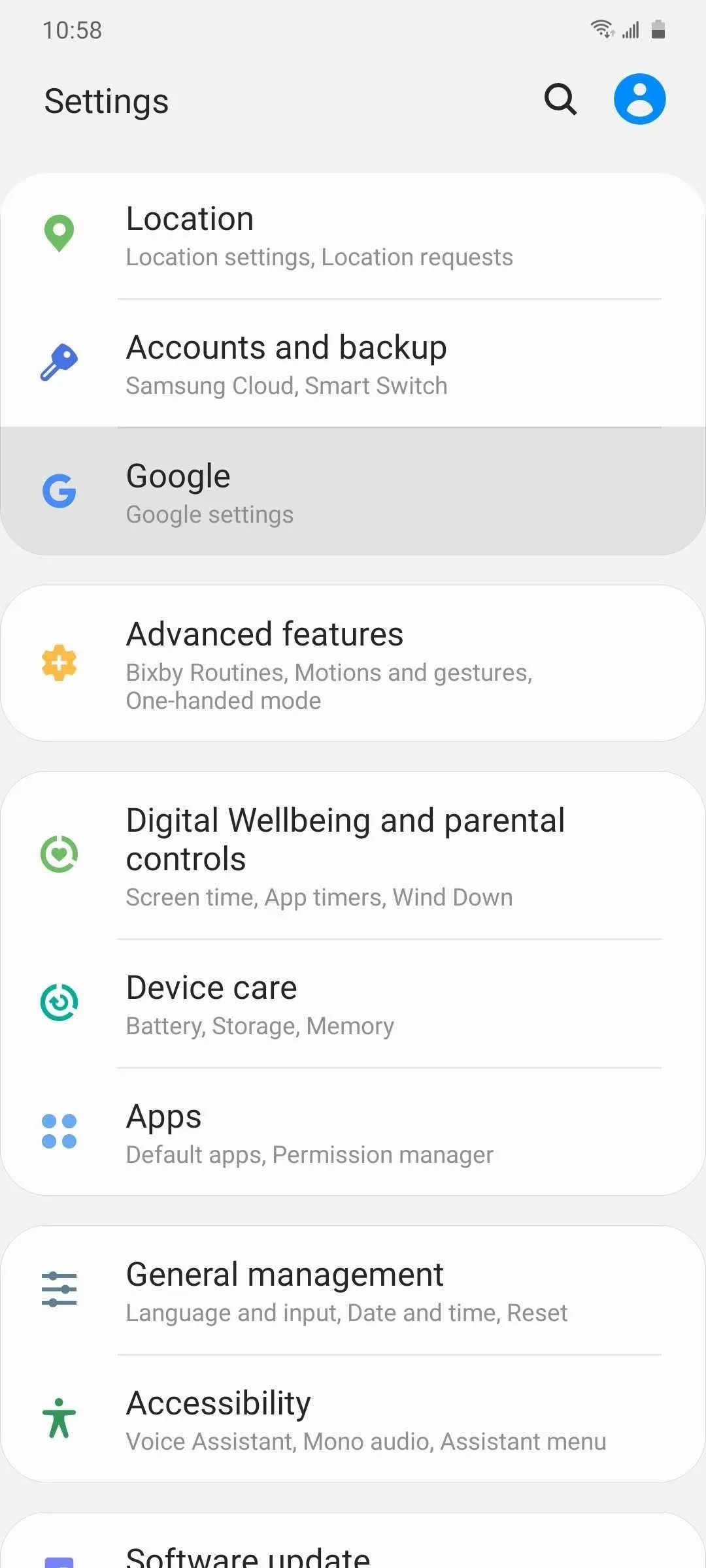706x1568 pixels.
Task: Open Location settings
Action: click(353, 235)
